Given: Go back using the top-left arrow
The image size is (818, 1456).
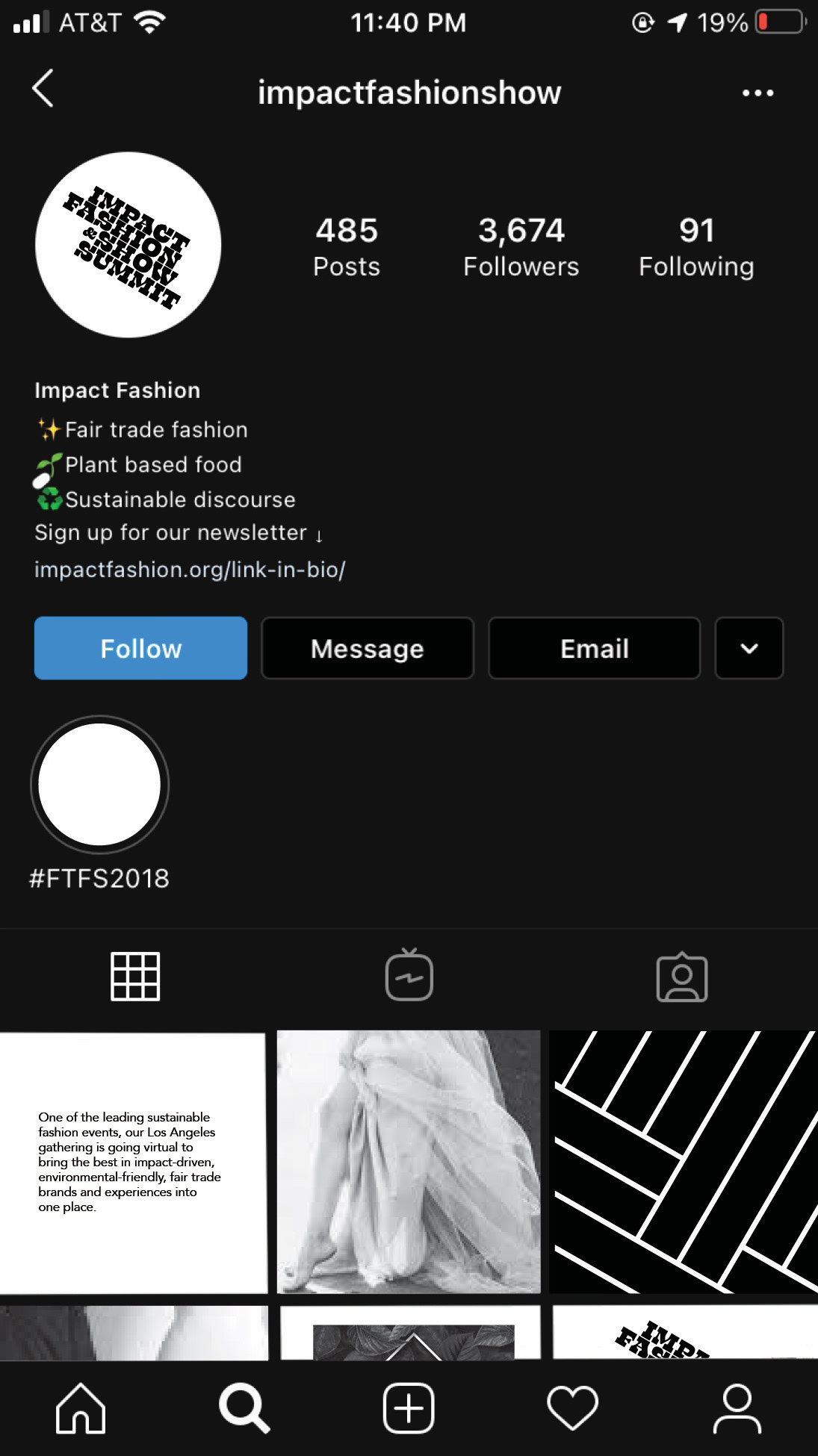Looking at the screenshot, I should [43, 89].
